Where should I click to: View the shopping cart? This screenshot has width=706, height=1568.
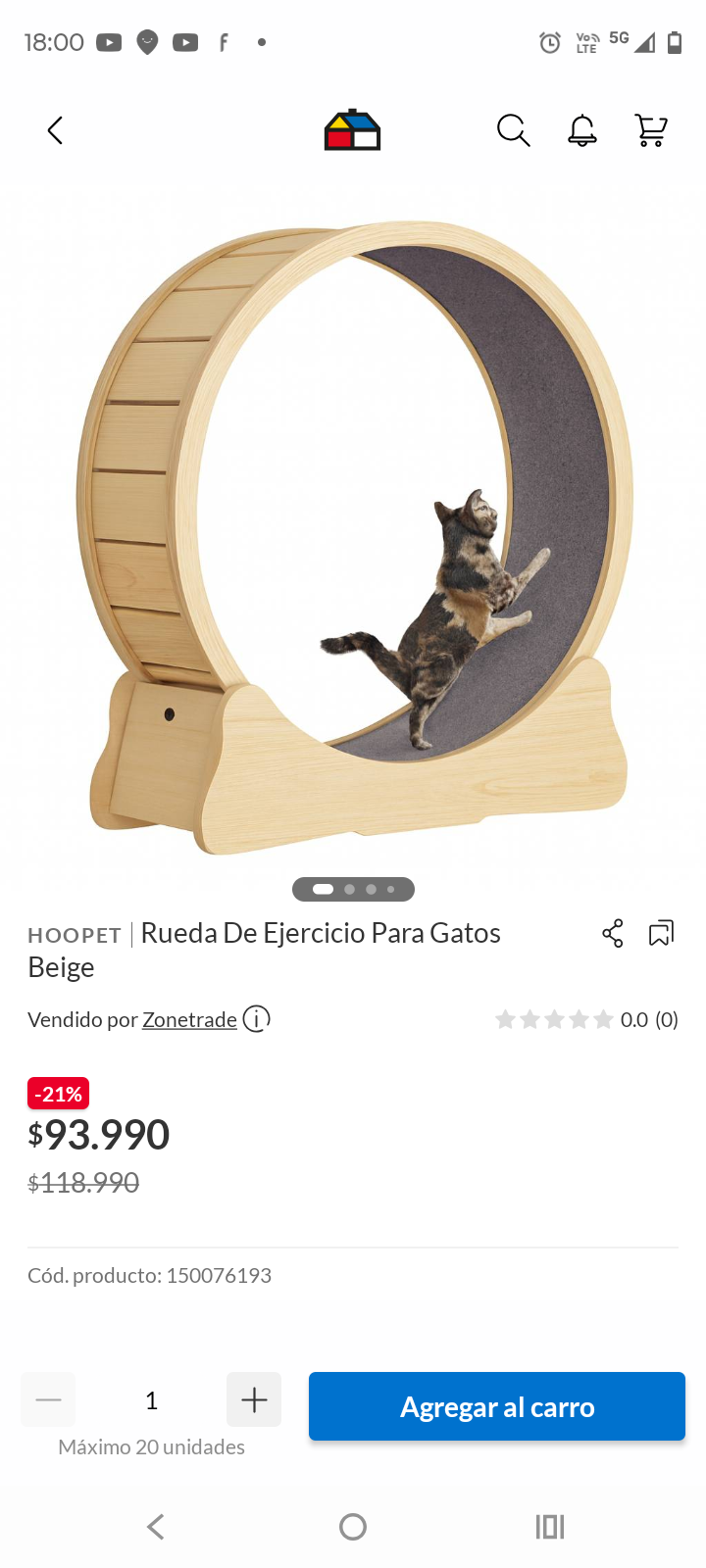650,130
